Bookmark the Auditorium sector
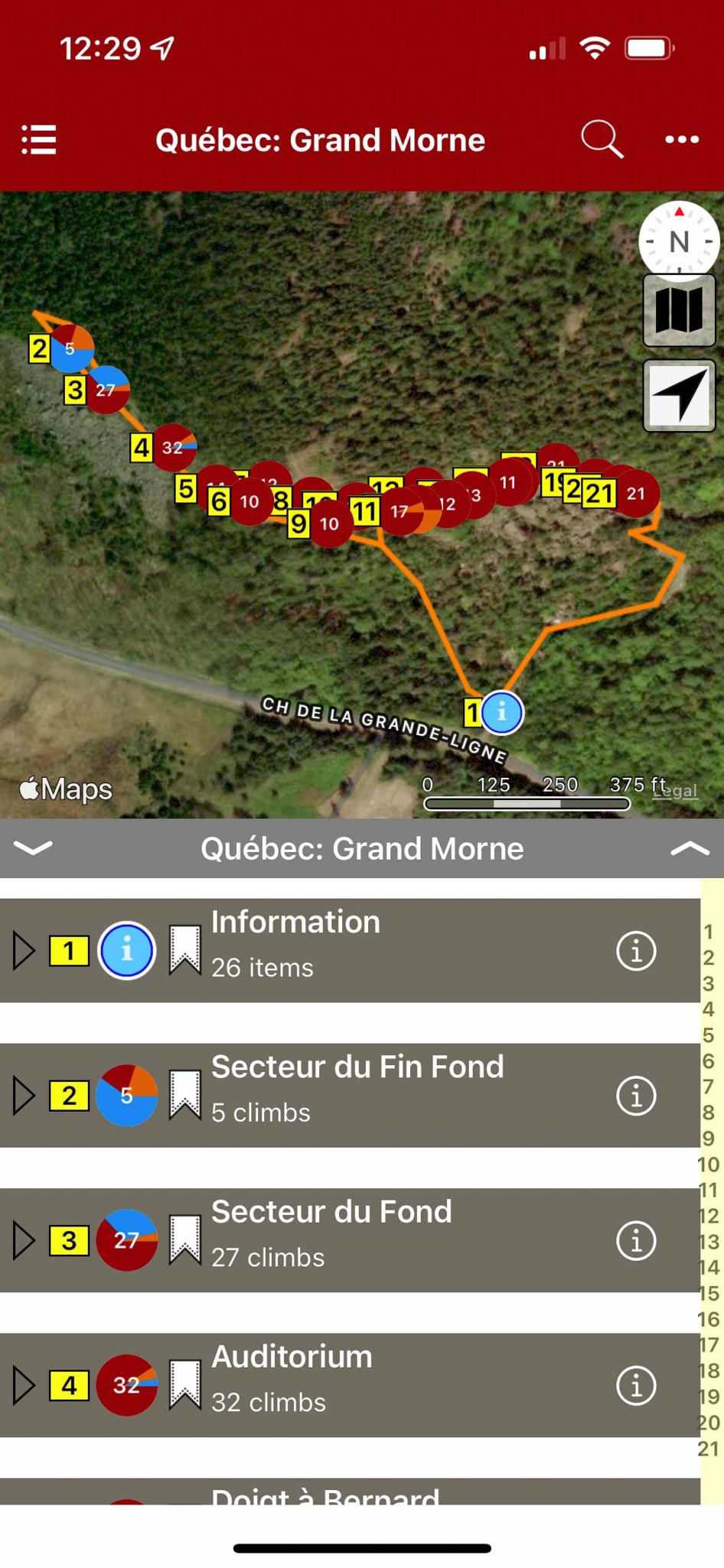 (x=184, y=1385)
